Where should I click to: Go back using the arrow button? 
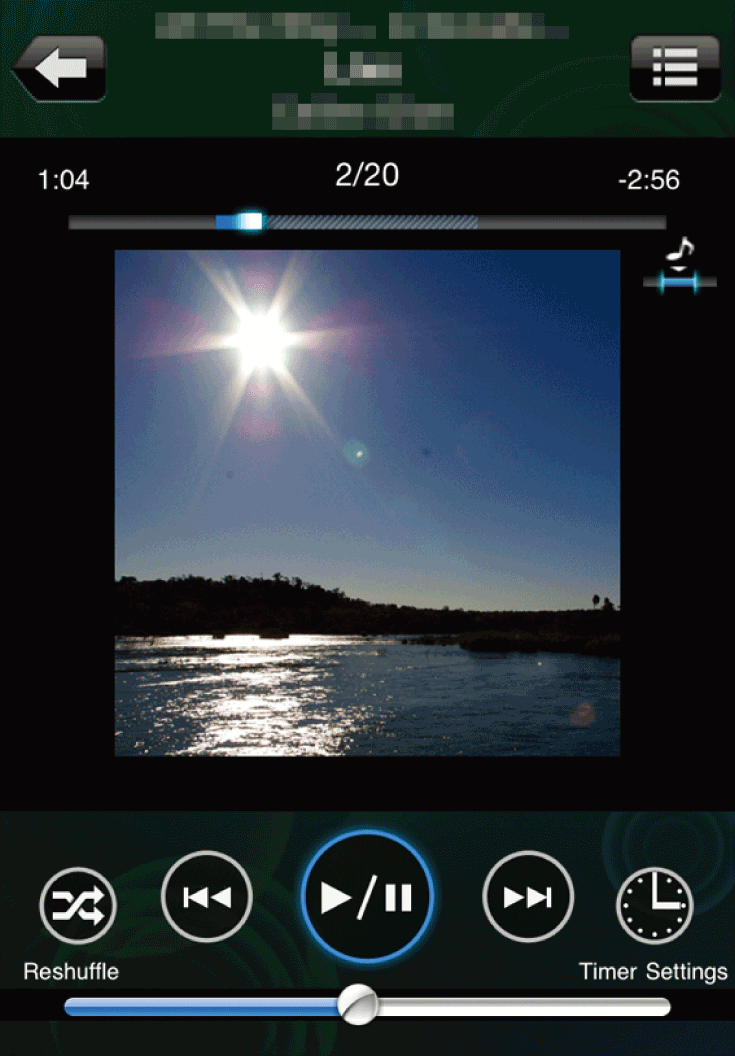tap(59, 68)
